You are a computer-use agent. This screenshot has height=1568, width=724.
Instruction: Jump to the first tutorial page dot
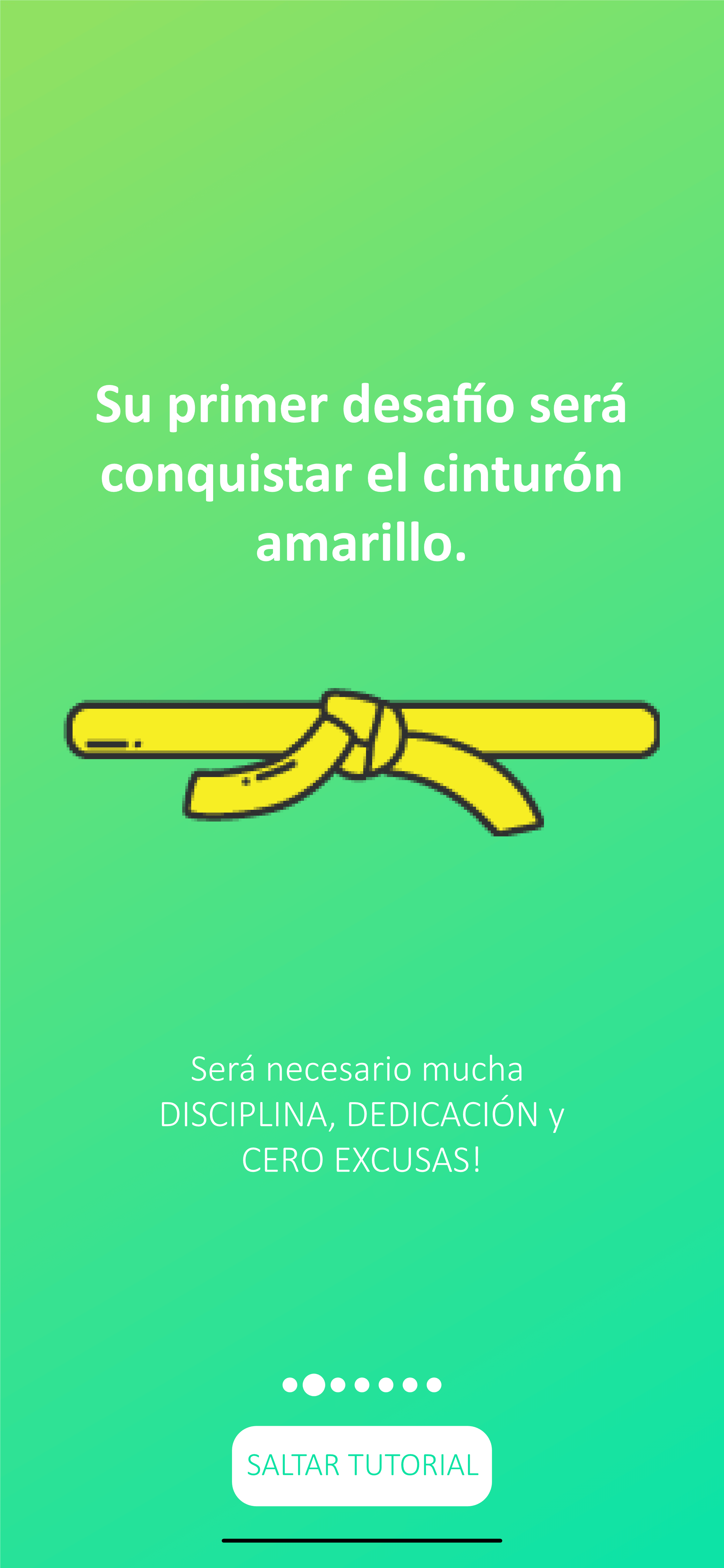click(290, 1385)
